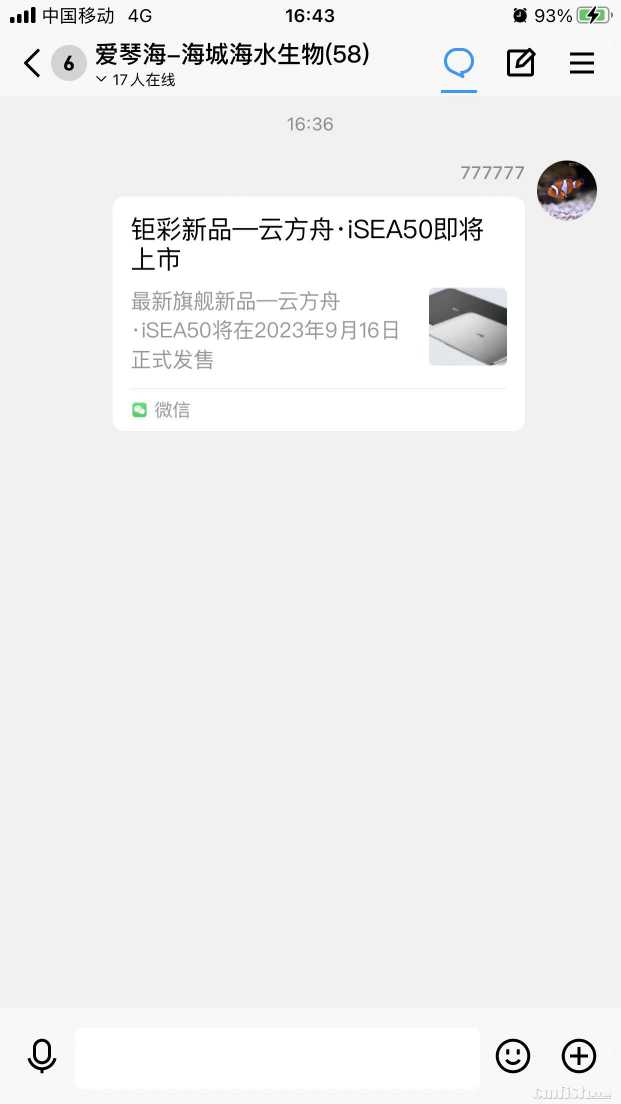Open the edit note icon
The image size is (621, 1104).
pyautogui.click(x=520, y=63)
